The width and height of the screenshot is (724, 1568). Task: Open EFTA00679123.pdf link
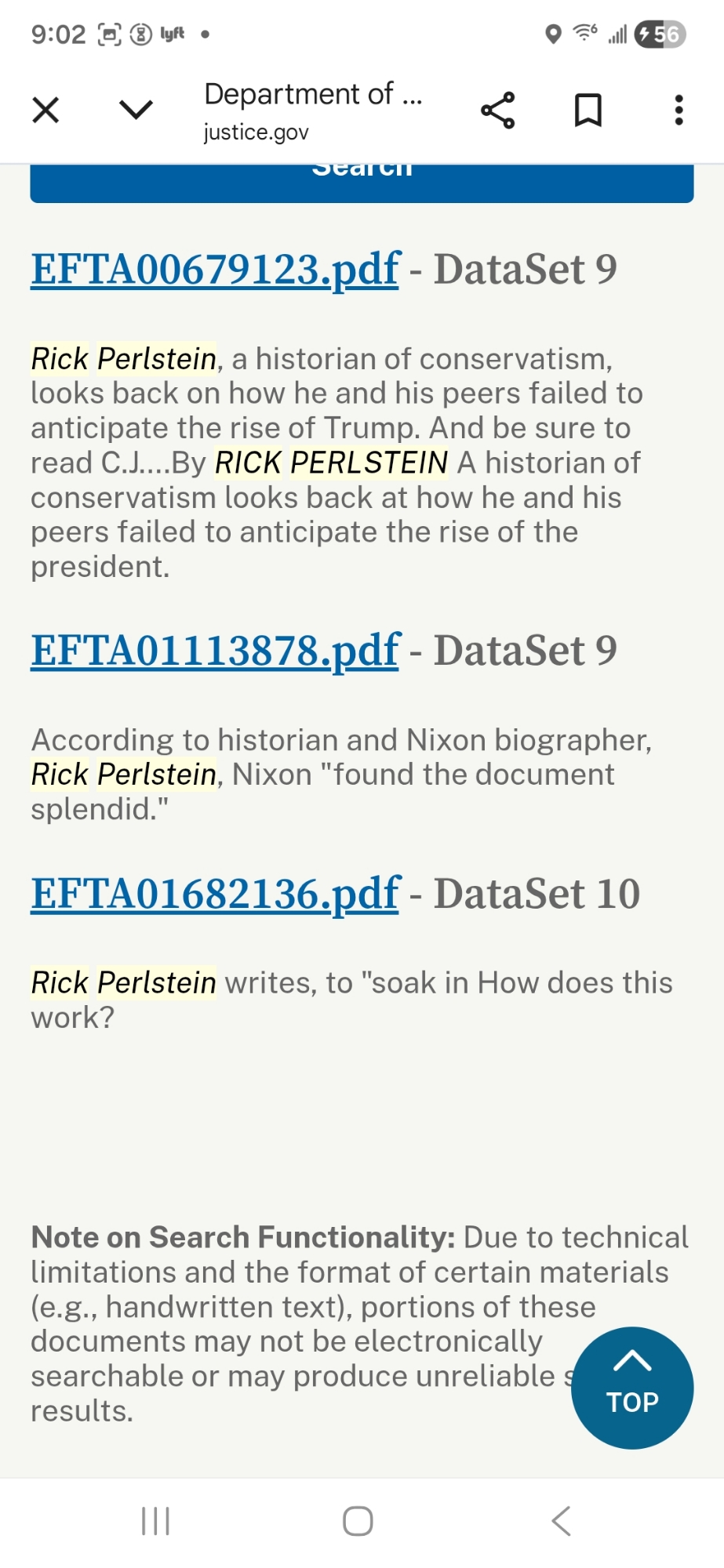[x=216, y=269]
